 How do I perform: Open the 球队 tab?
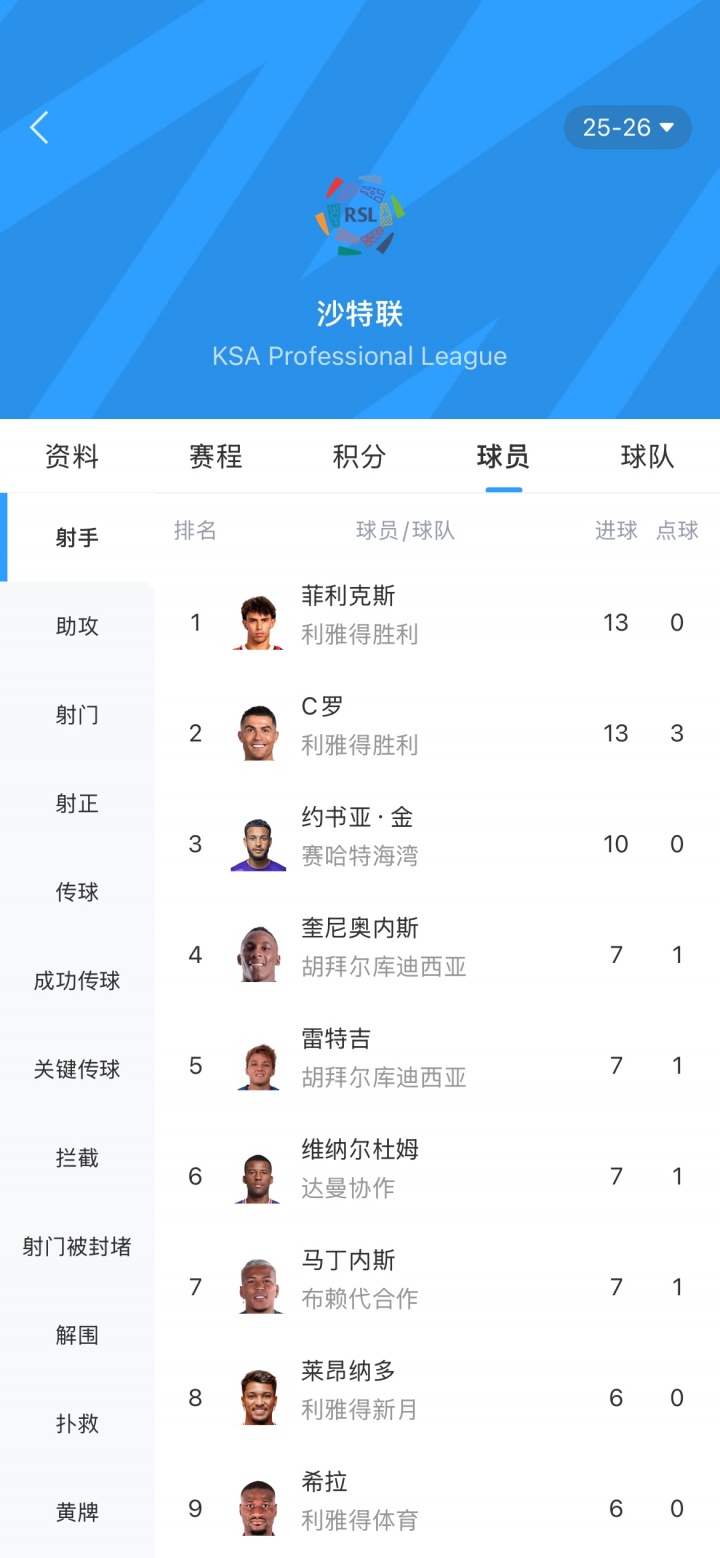646,456
